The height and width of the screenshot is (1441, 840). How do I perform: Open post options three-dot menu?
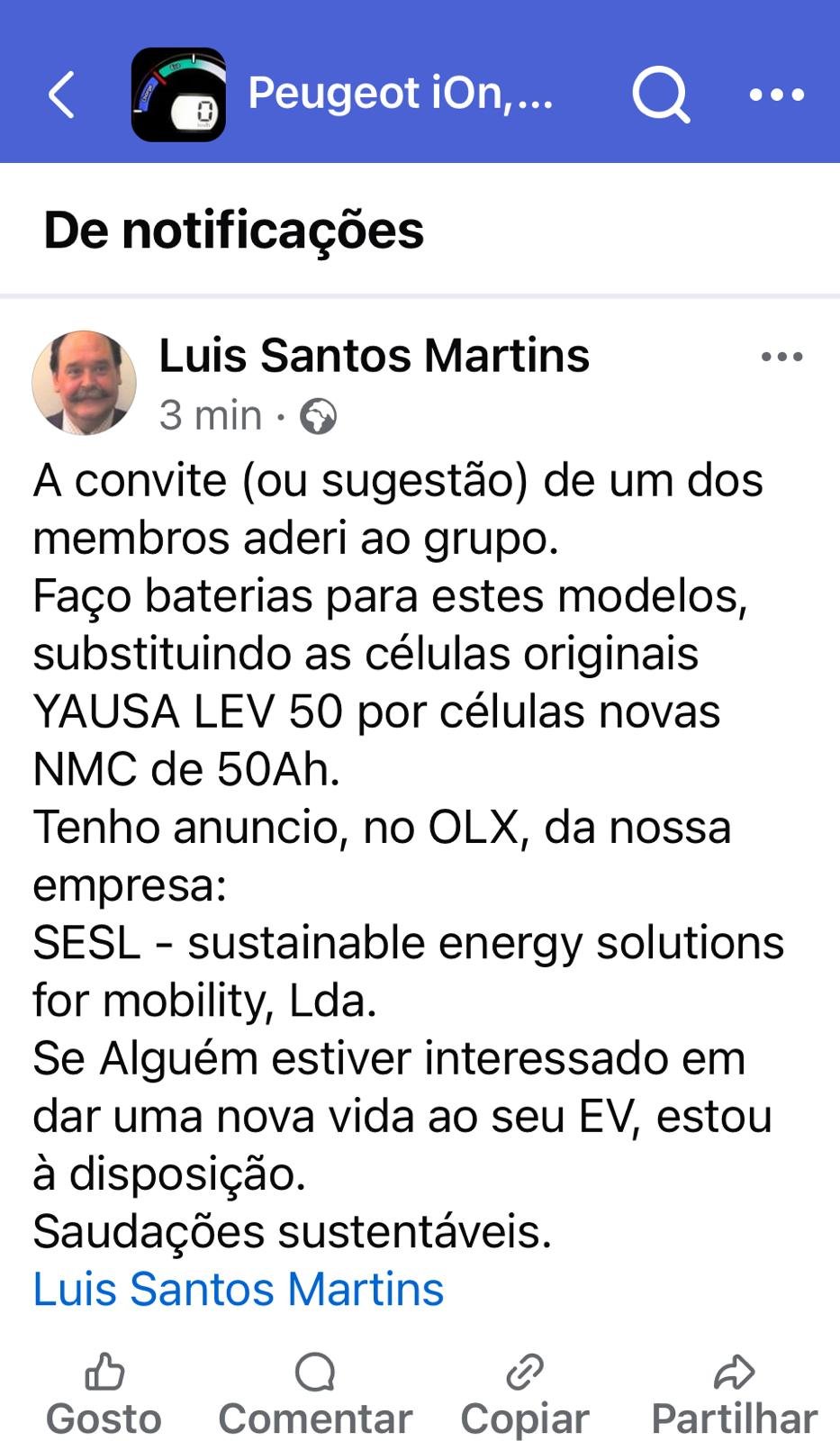click(x=781, y=358)
